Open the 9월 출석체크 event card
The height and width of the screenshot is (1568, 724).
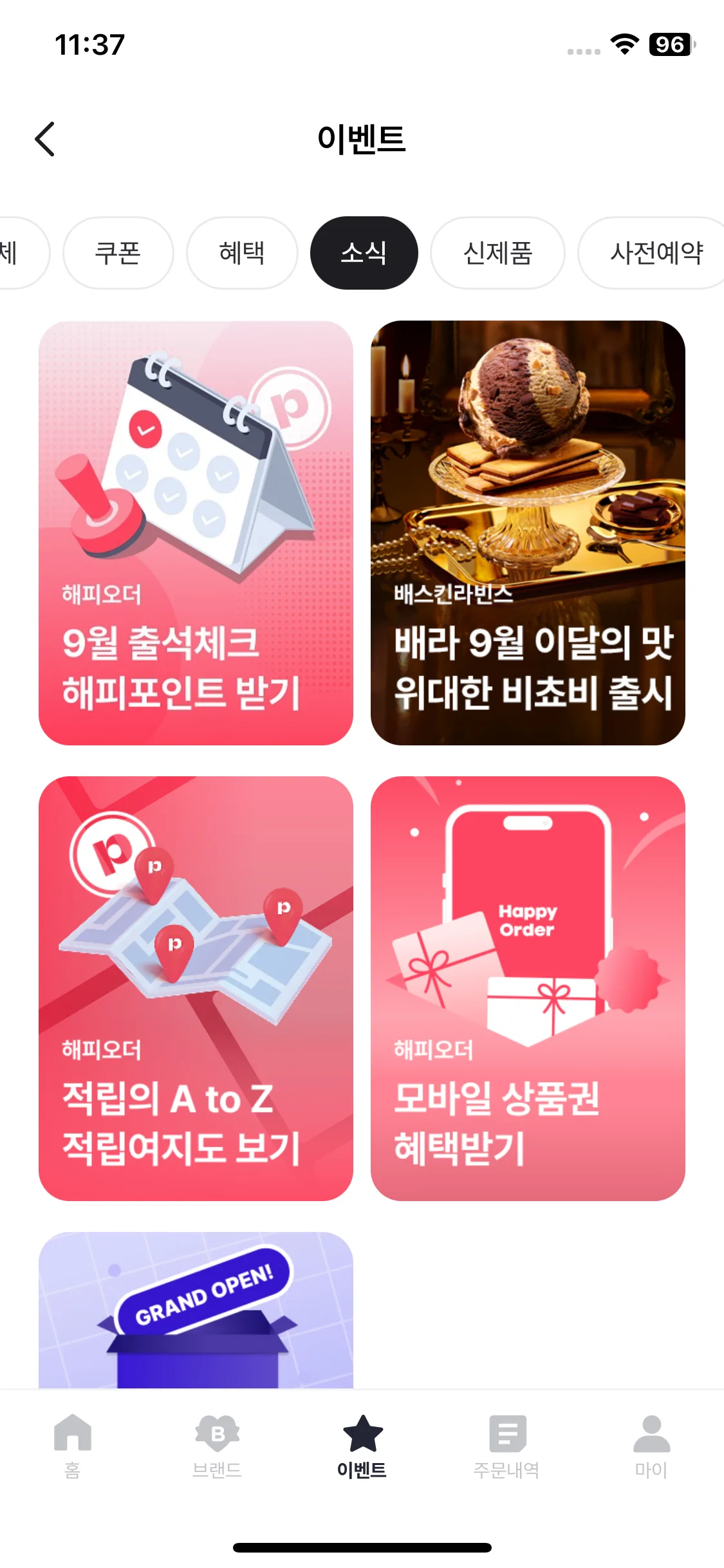(196, 533)
